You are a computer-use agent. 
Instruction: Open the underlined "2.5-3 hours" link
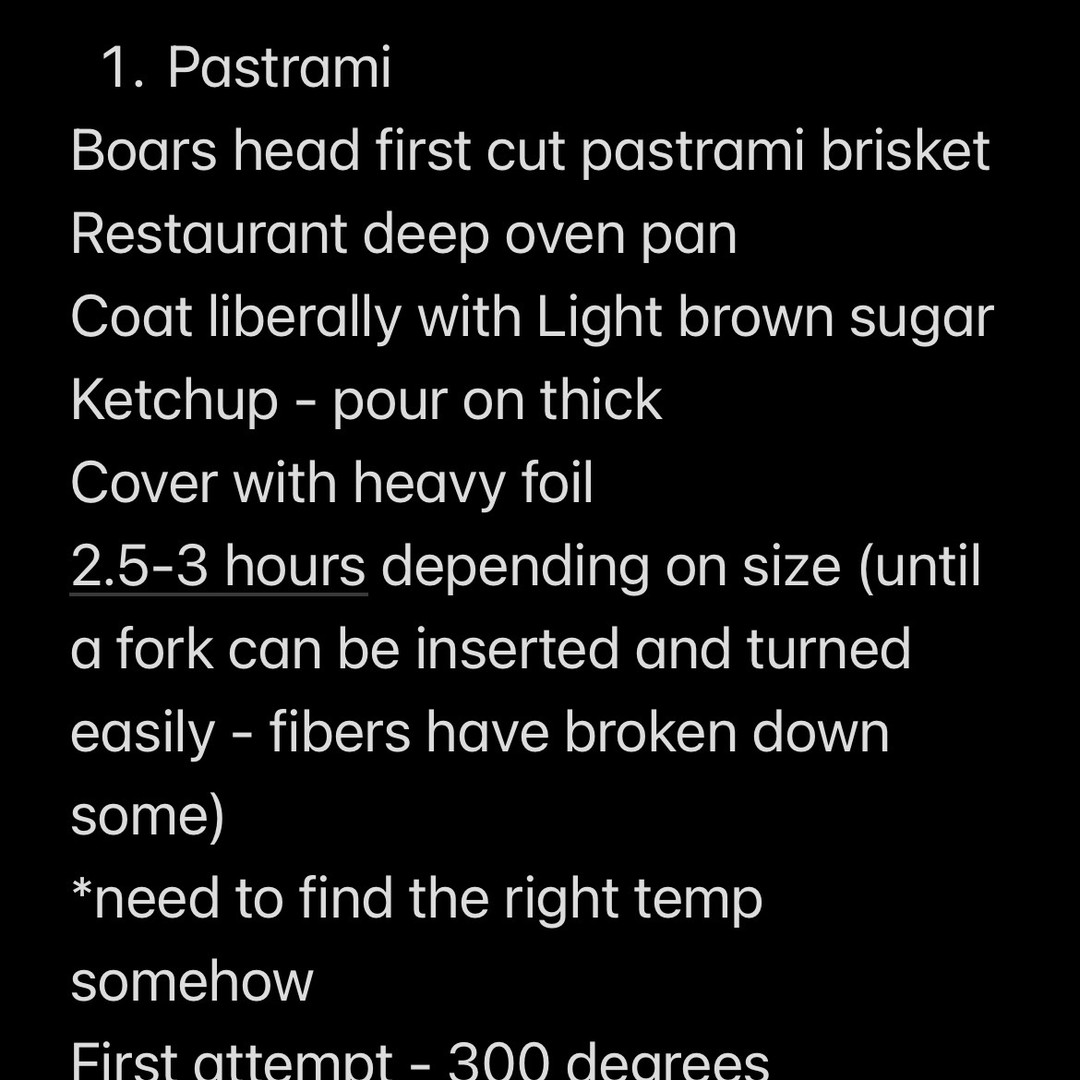click(x=218, y=567)
